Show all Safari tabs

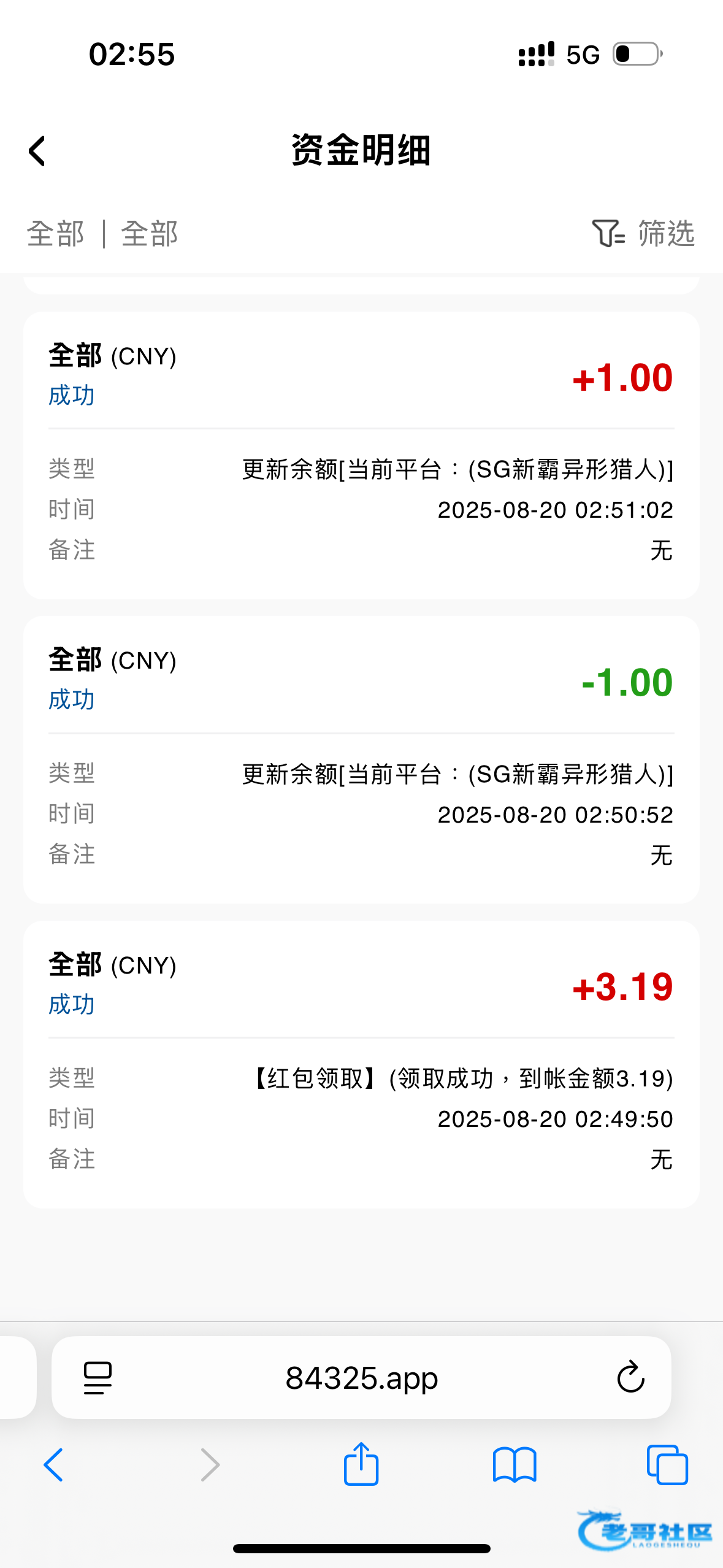[667, 1465]
